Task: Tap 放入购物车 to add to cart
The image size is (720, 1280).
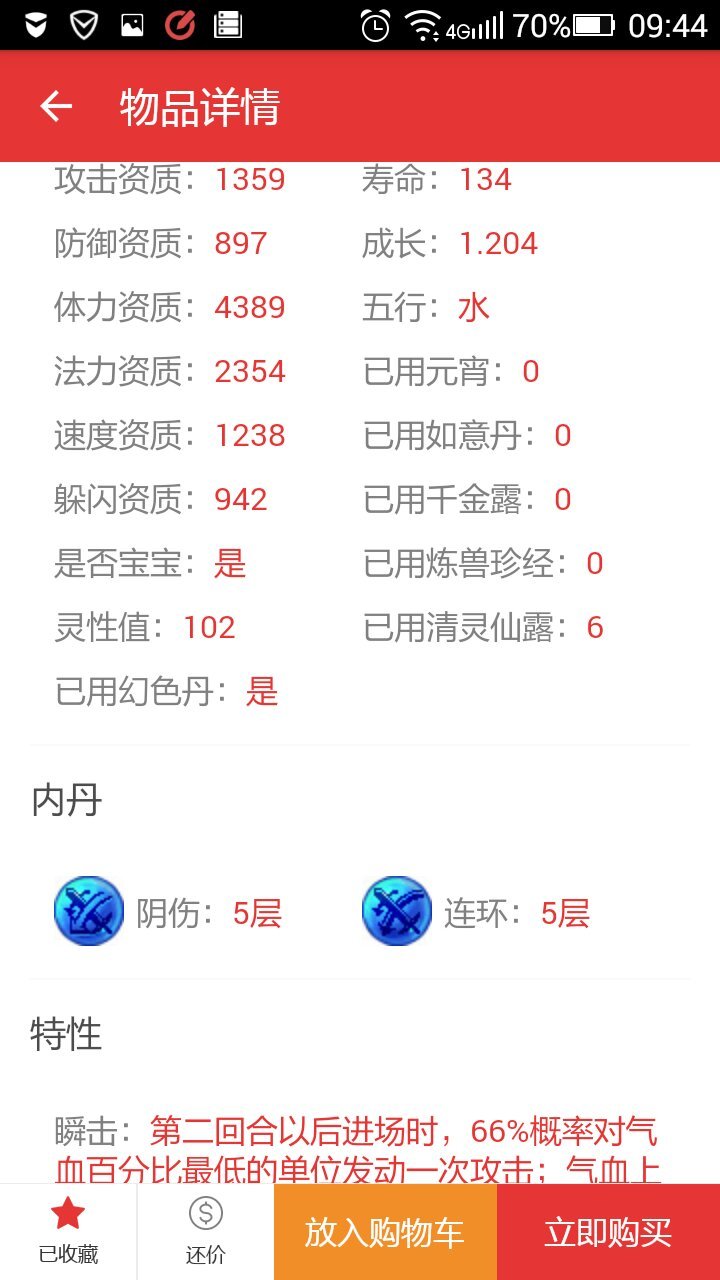Action: point(385,1232)
